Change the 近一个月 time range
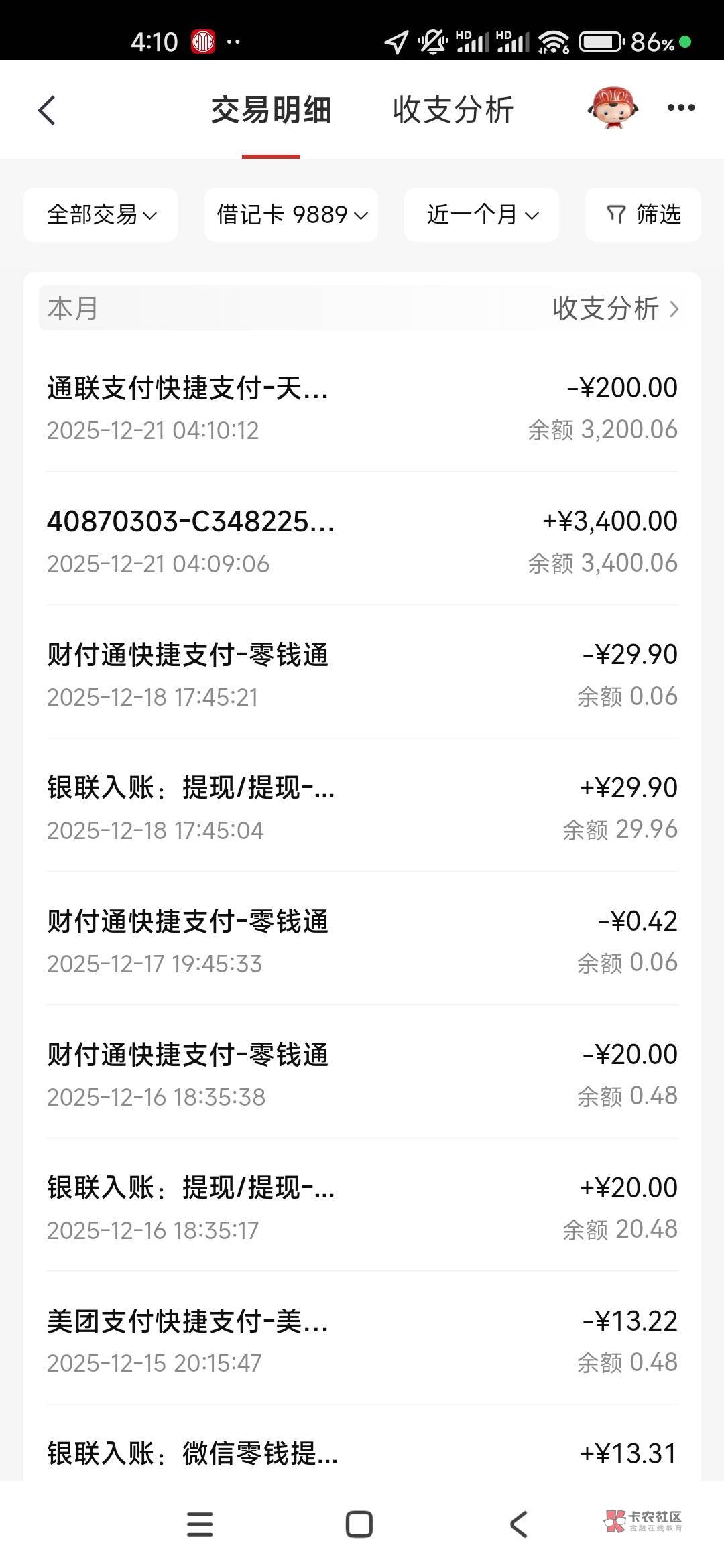The width and height of the screenshot is (724, 1568). point(481,214)
